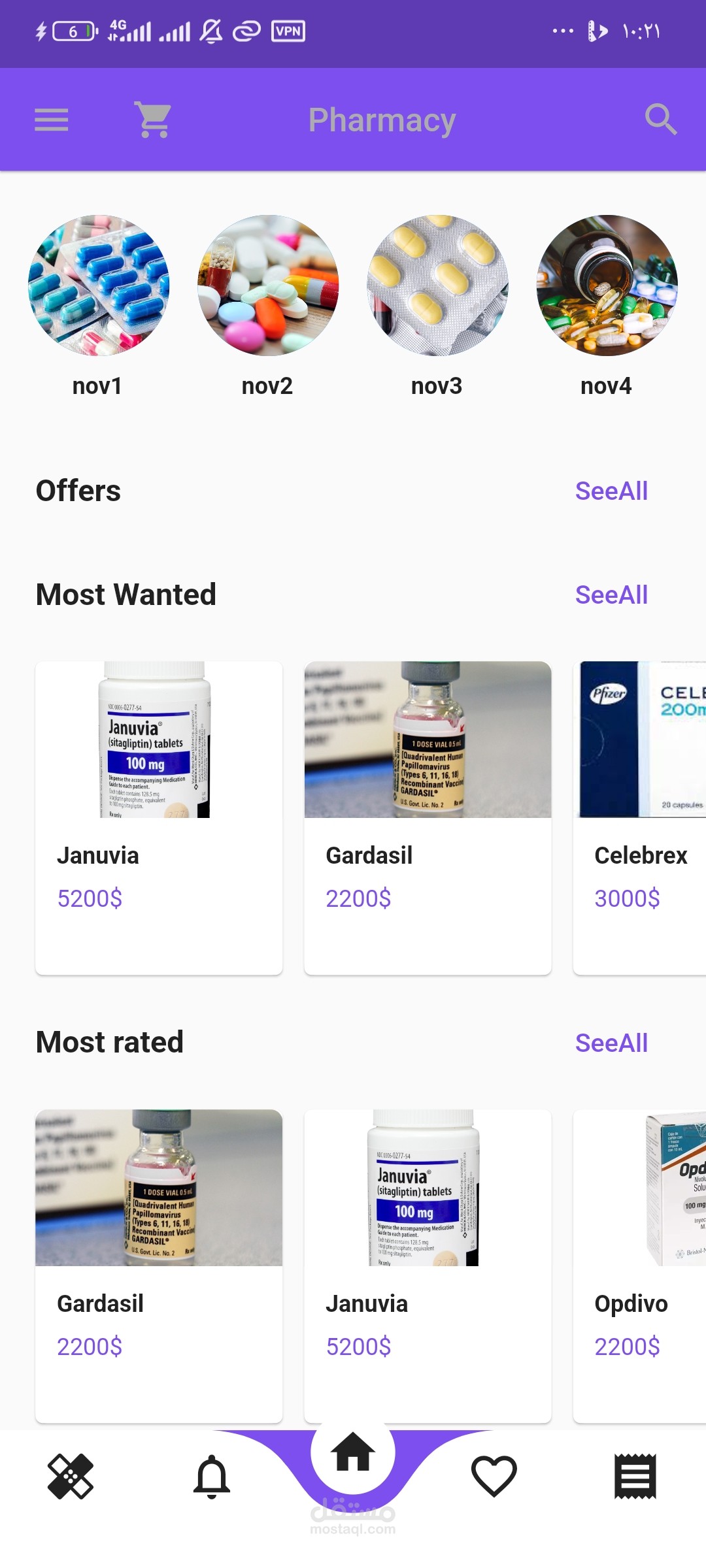Open the hamburger drawer menu
Screen dimensions: 706x1568
(51, 120)
